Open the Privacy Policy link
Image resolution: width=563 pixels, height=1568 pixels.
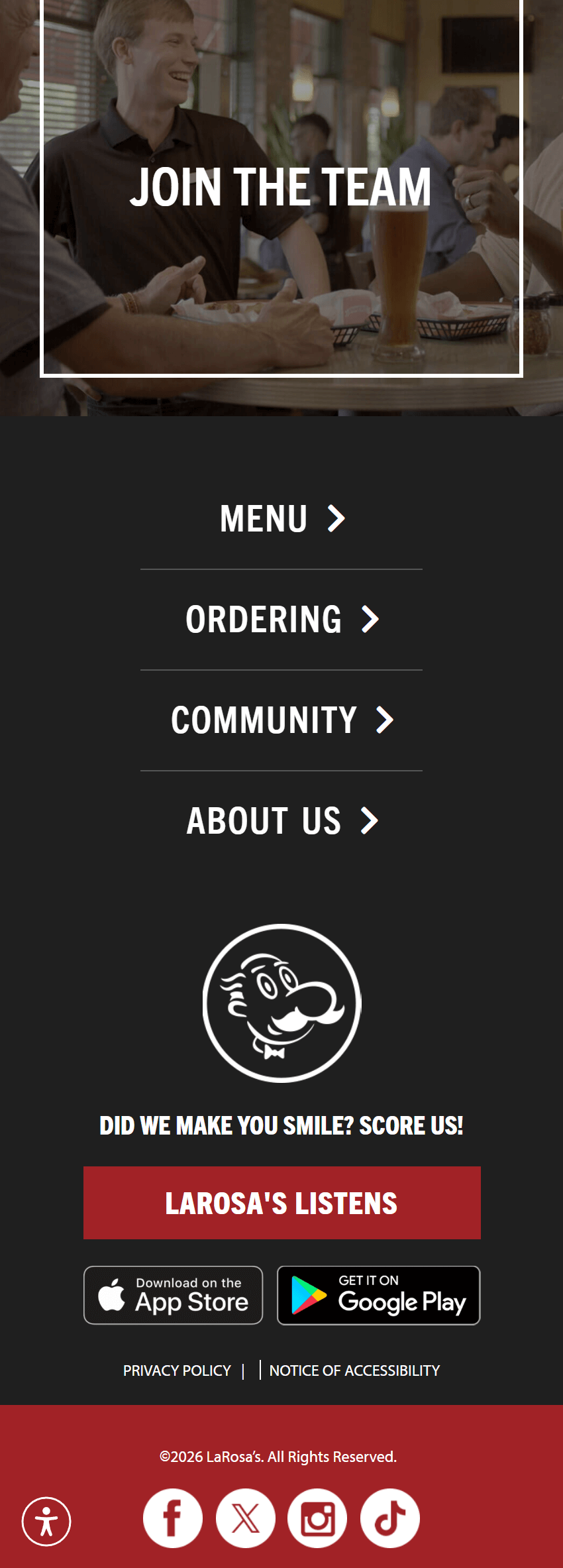tap(177, 1371)
